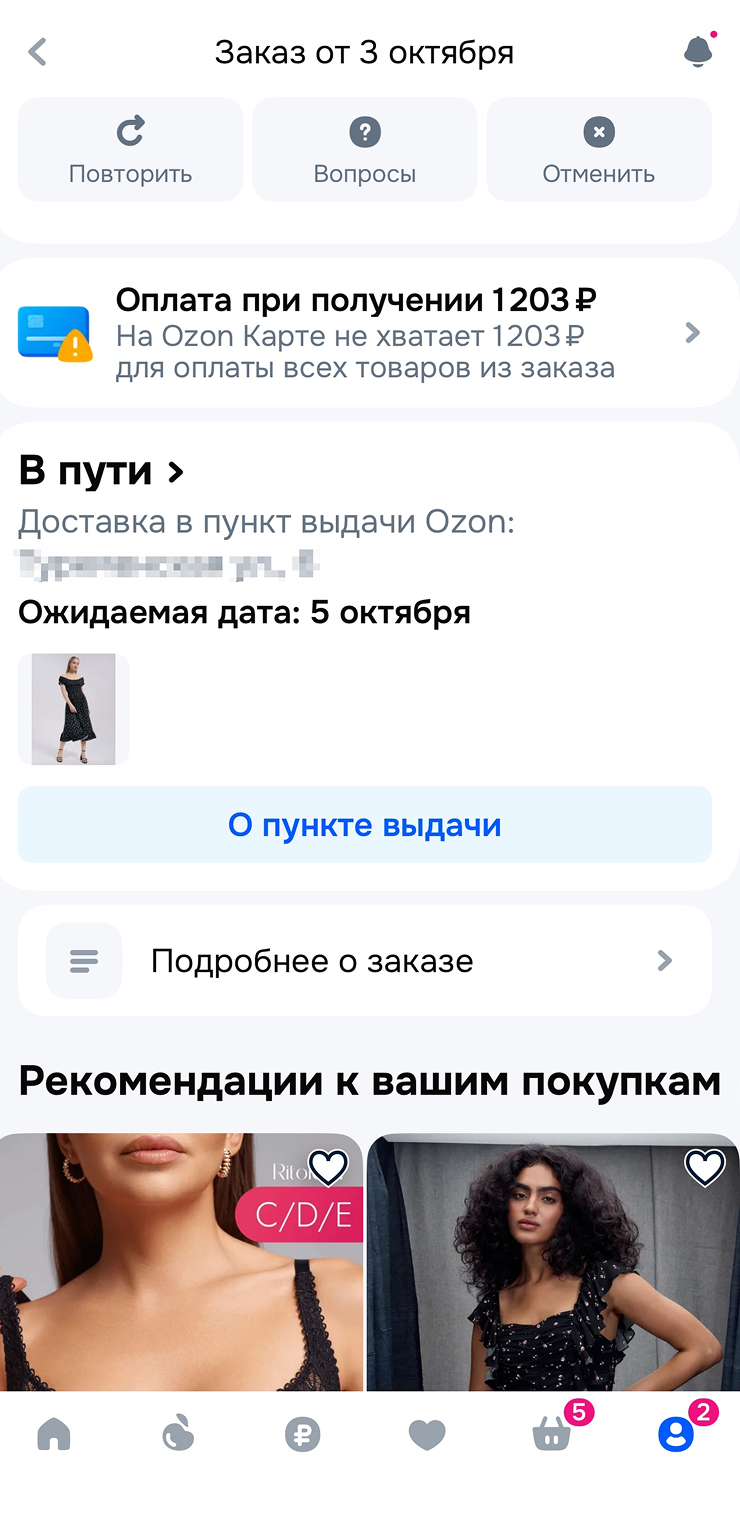Cancel the order with Отменить
The image size is (740, 1528).
(x=598, y=150)
